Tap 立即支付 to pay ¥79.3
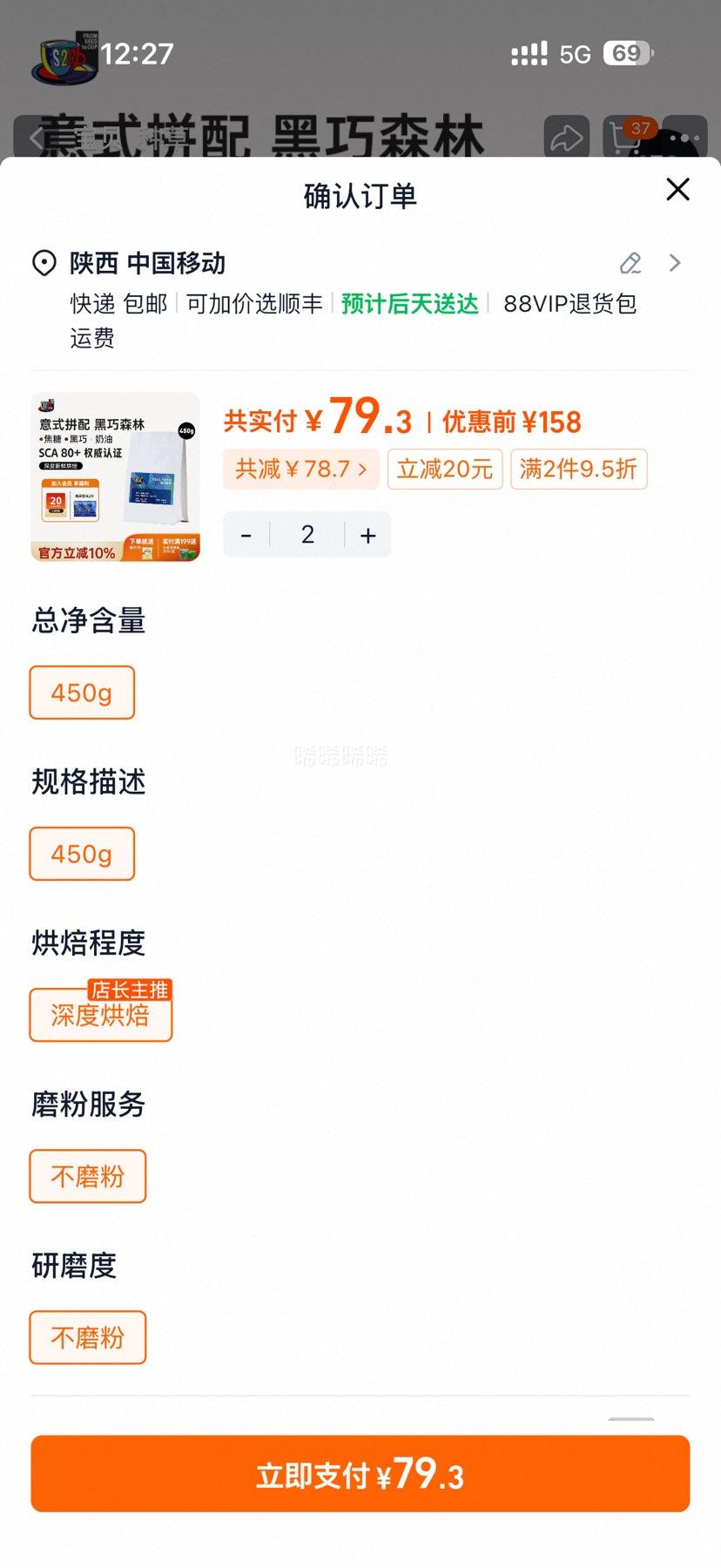721x1568 pixels. [x=360, y=1473]
